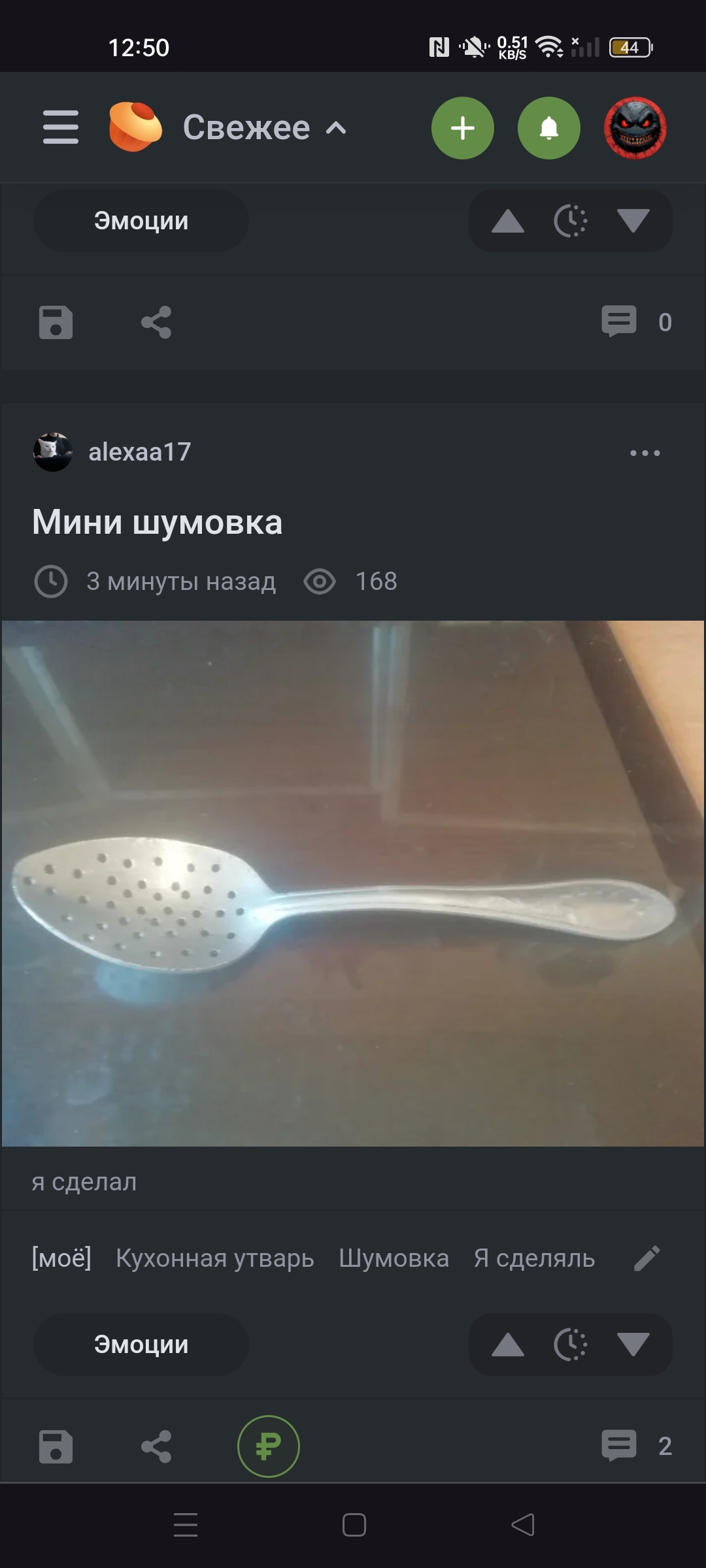Open the notifications bell

[549, 128]
